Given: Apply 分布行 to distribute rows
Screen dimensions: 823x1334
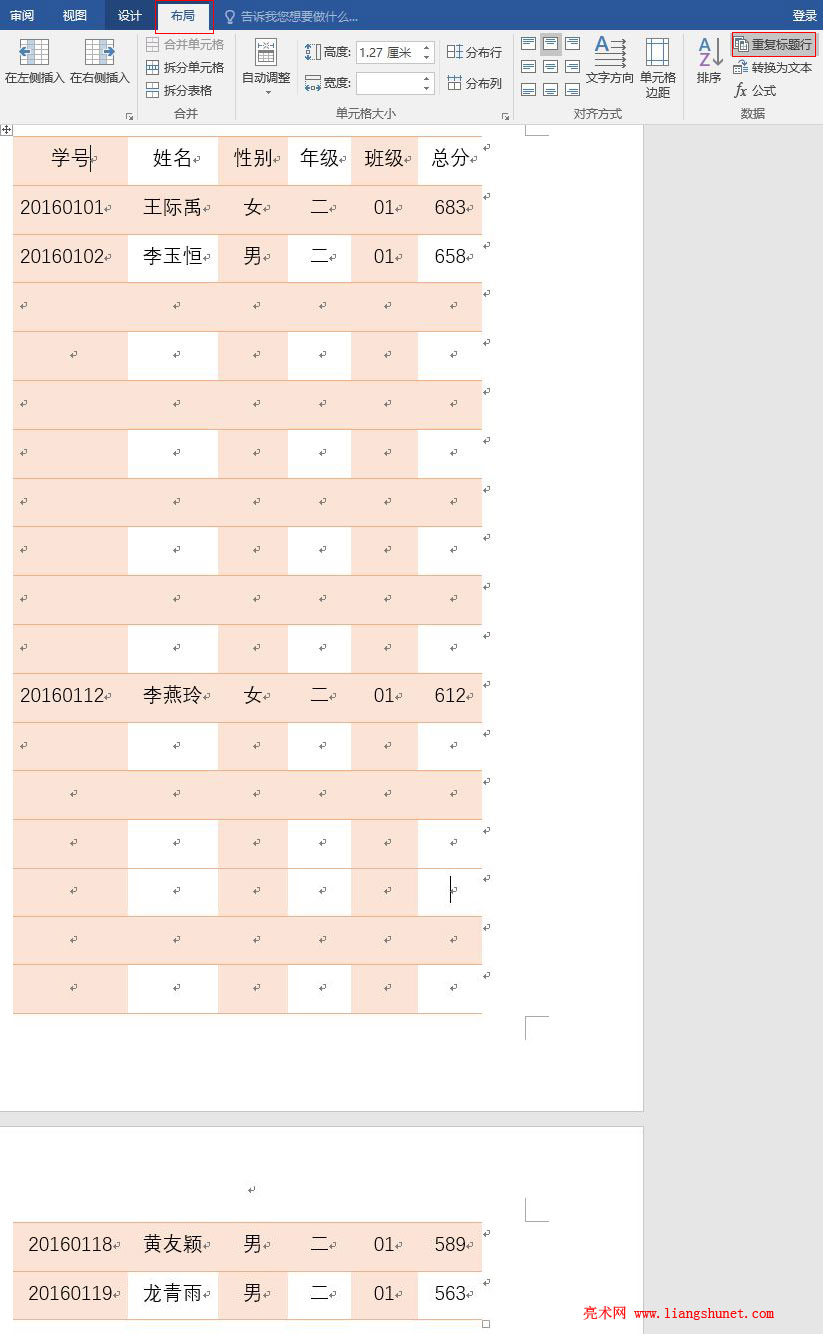Looking at the screenshot, I should 475,52.
